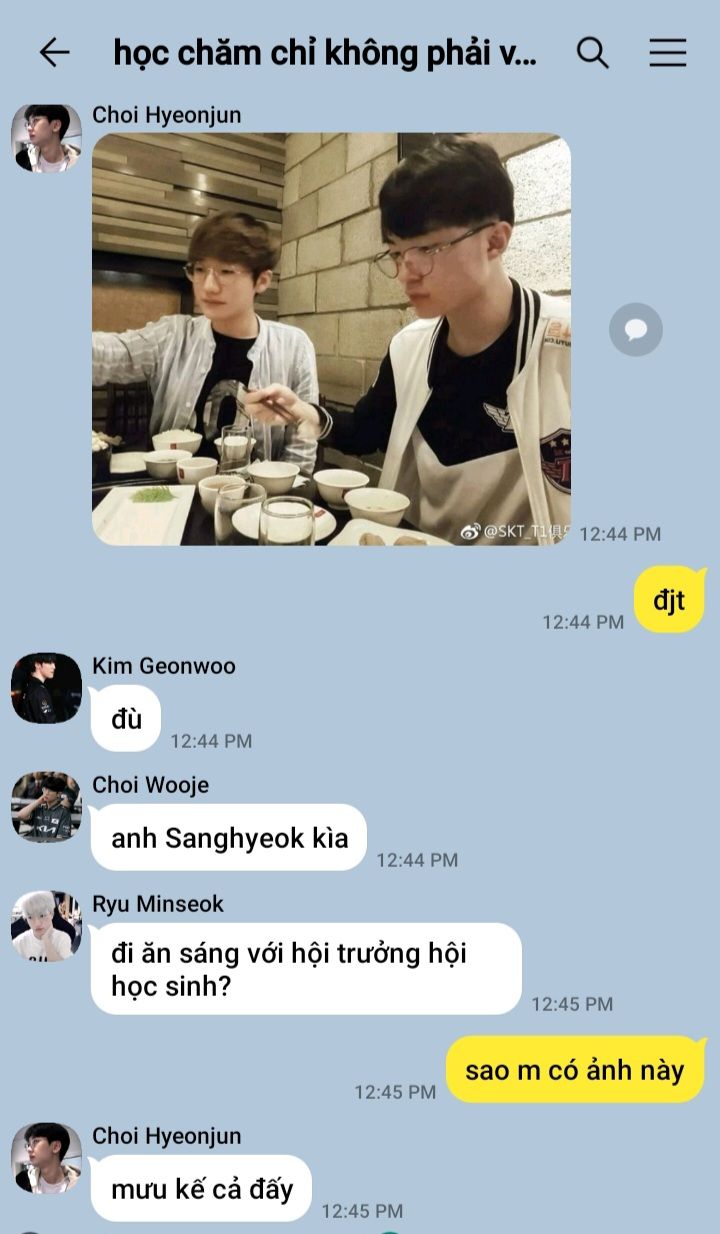Screen dimensions: 720x1234
Task: Open the photo sent by Choi Hyeonjun
Action: [331, 339]
